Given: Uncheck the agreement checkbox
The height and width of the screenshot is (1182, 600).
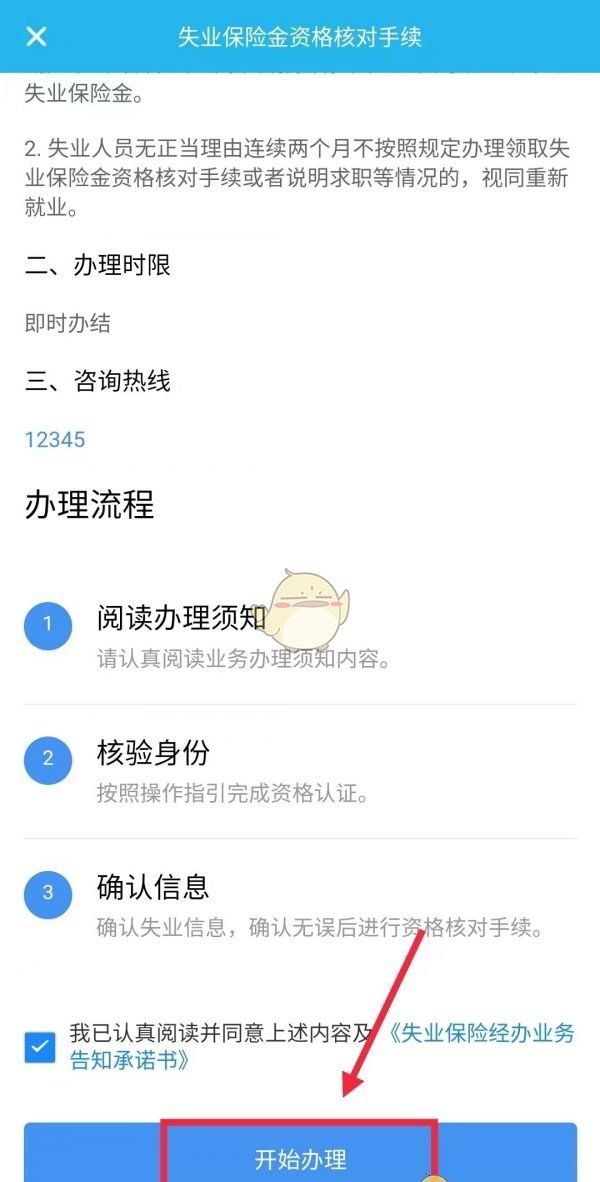Looking at the screenshot, I should tap(40, 1047).
